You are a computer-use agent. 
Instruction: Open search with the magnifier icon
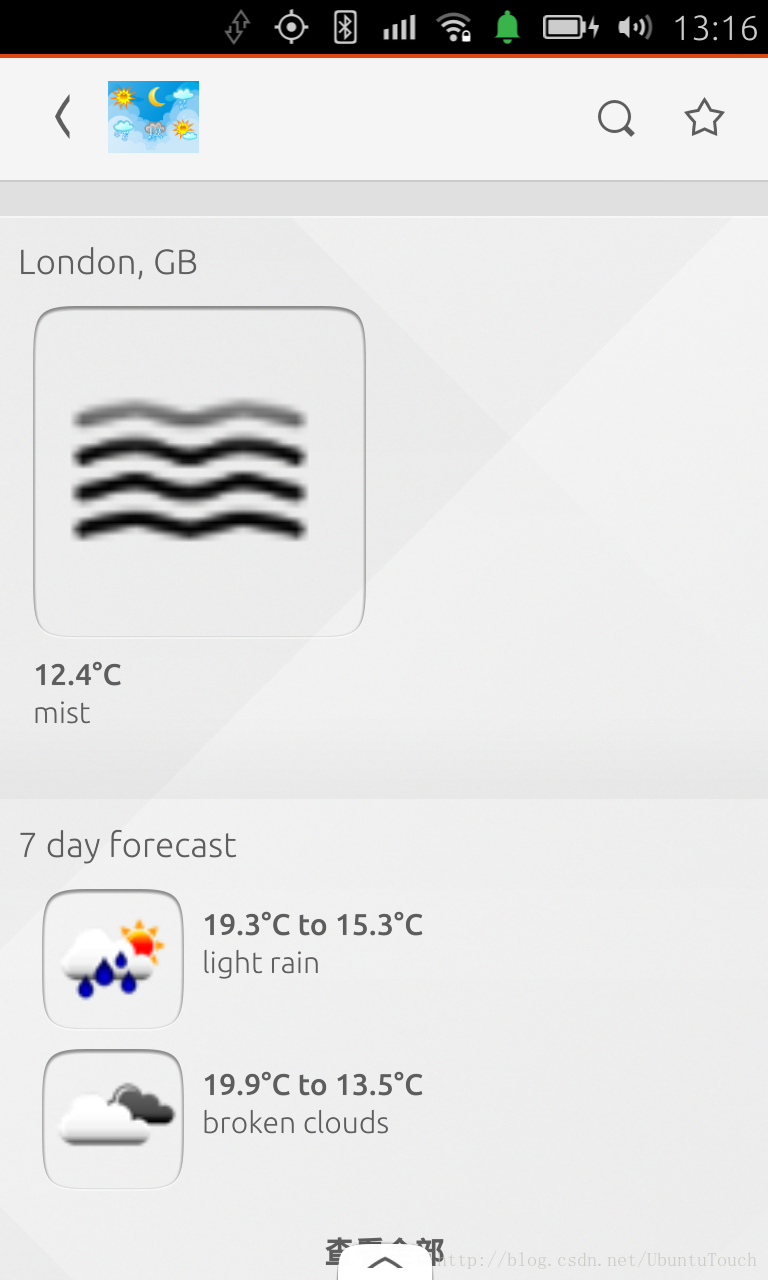pos(616,119)
